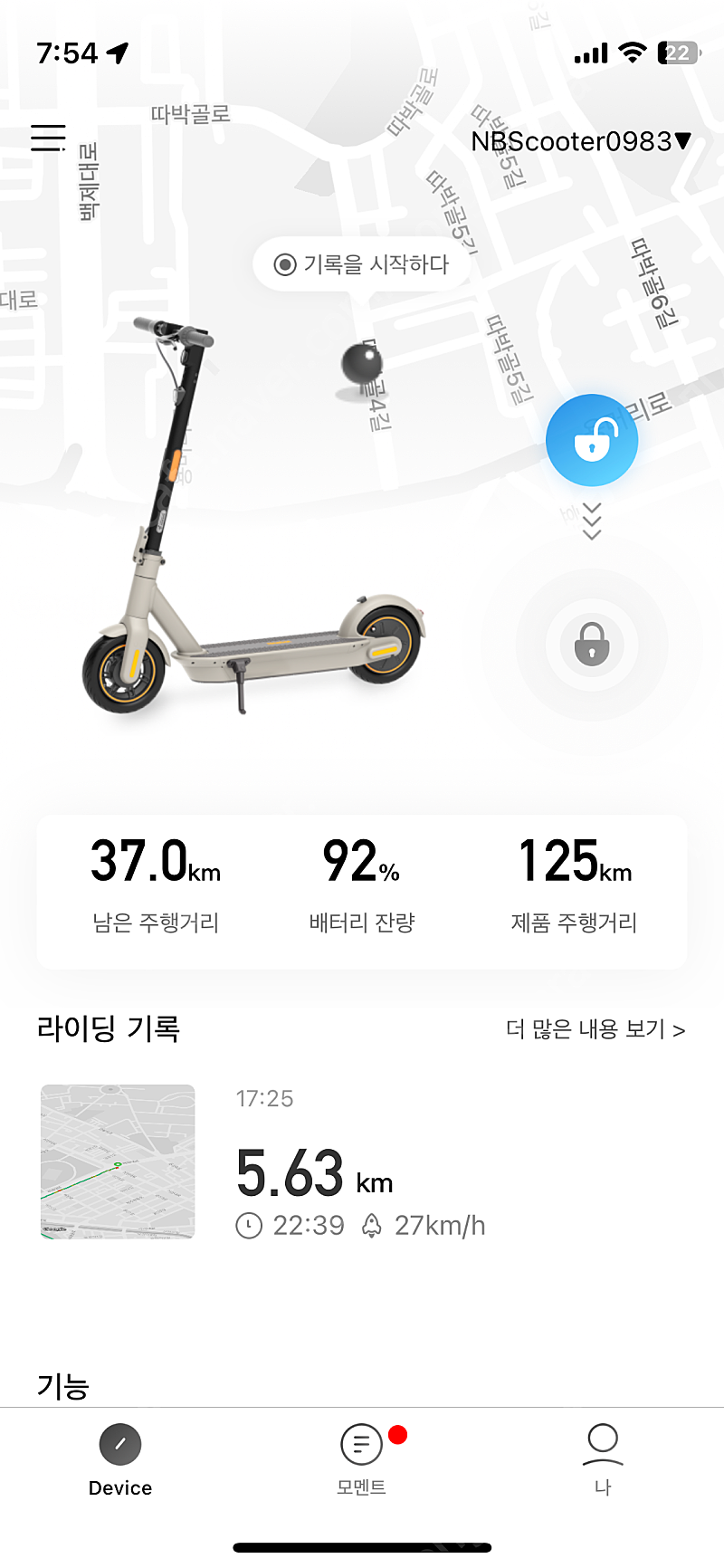Tap the blue unlock scooter icon
Screen dimensions: 724x1568
point(592,440)
